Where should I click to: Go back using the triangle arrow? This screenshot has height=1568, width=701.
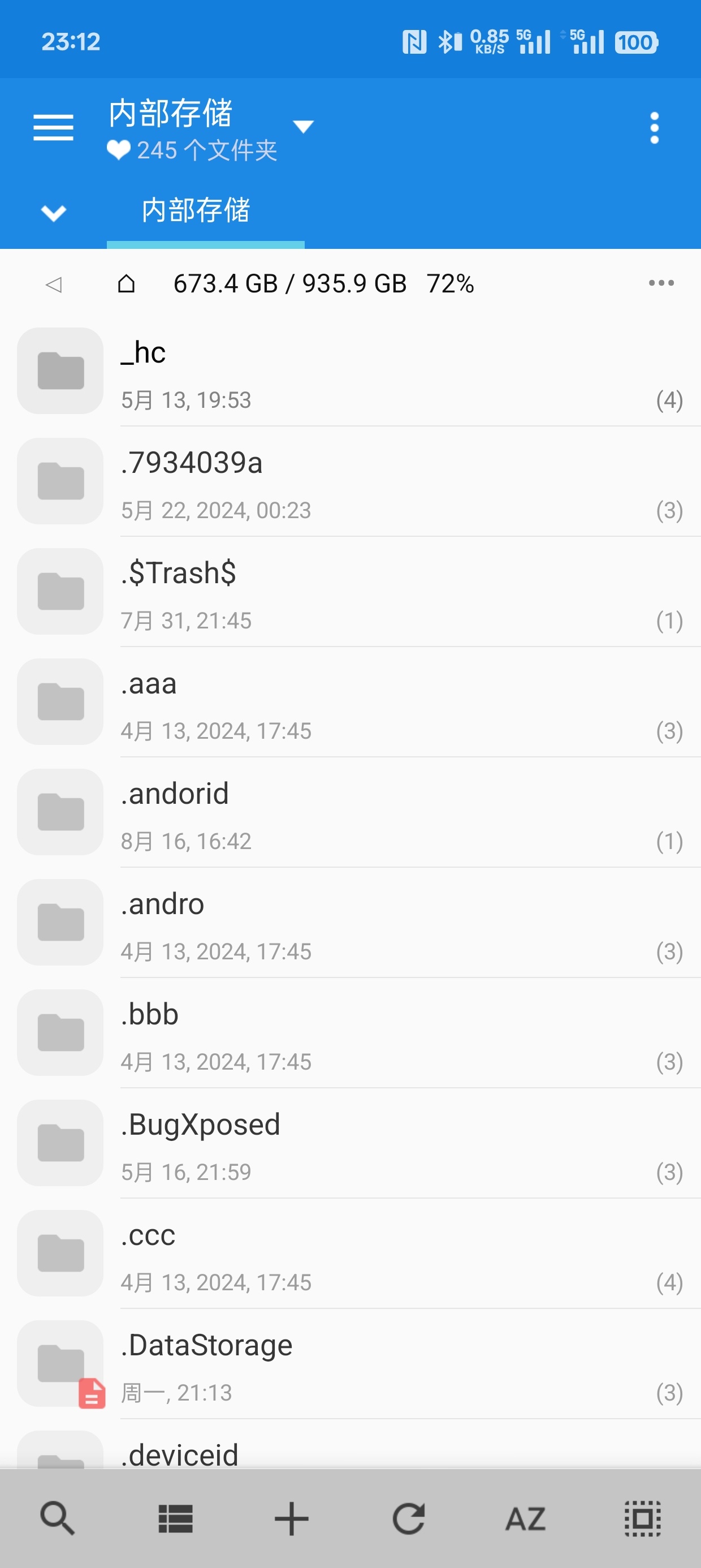[54, 283]
